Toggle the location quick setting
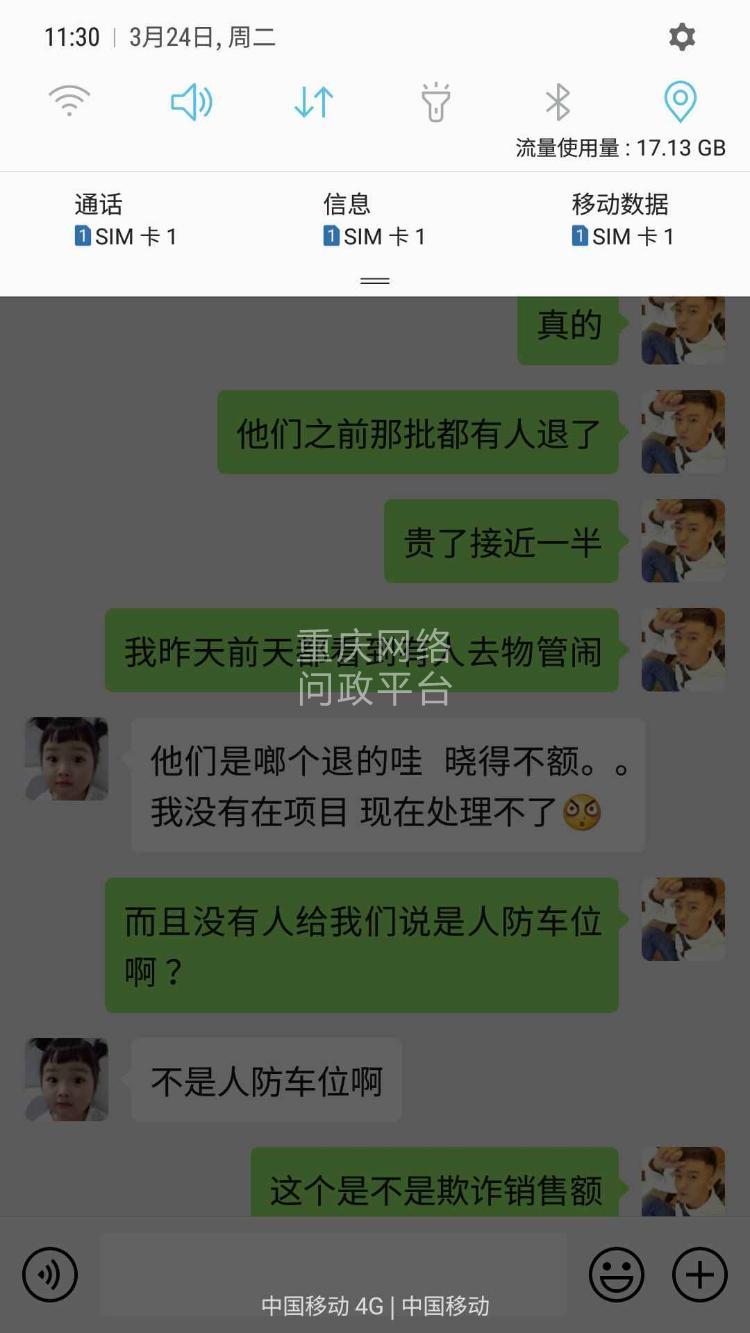Image resolution: width=750 pixels, height=1333 pixels. (680, 101)
